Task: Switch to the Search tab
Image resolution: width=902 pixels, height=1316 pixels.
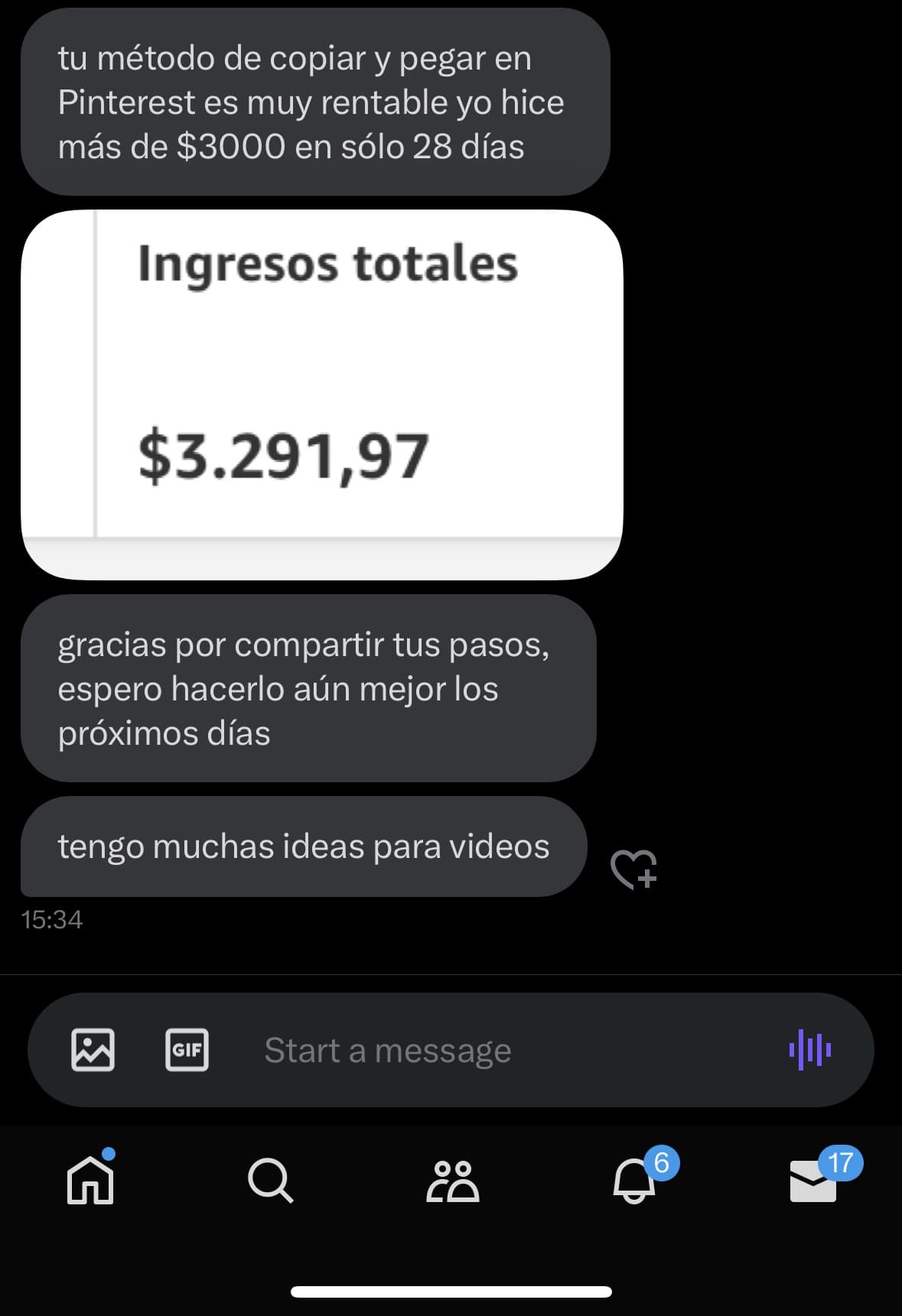Action: 270,1181
